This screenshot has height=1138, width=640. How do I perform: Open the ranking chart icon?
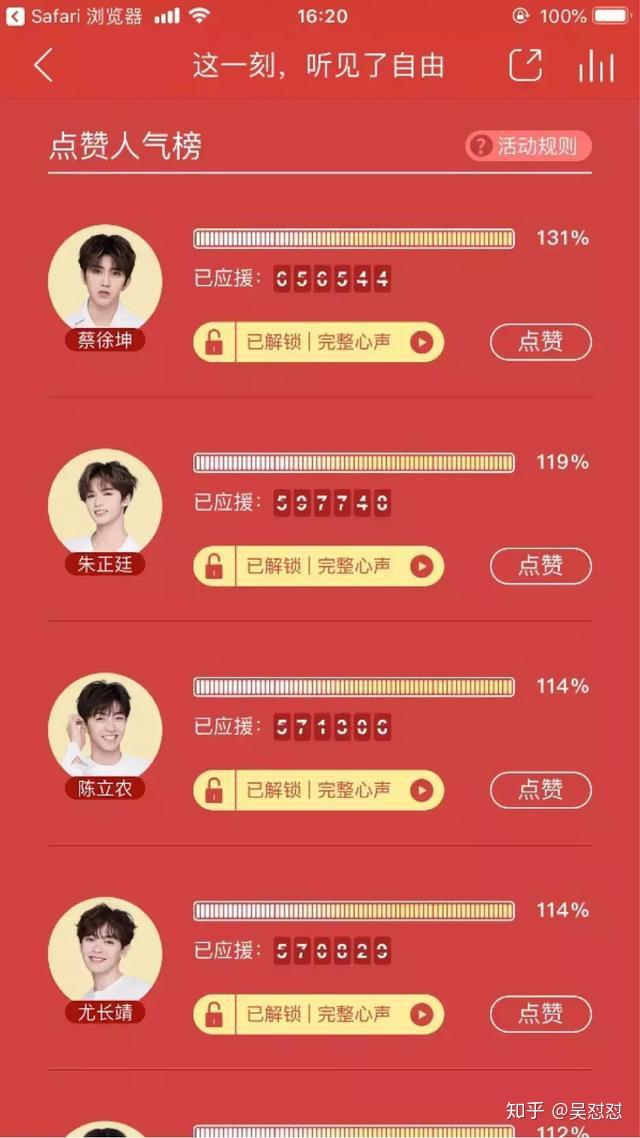596,66
